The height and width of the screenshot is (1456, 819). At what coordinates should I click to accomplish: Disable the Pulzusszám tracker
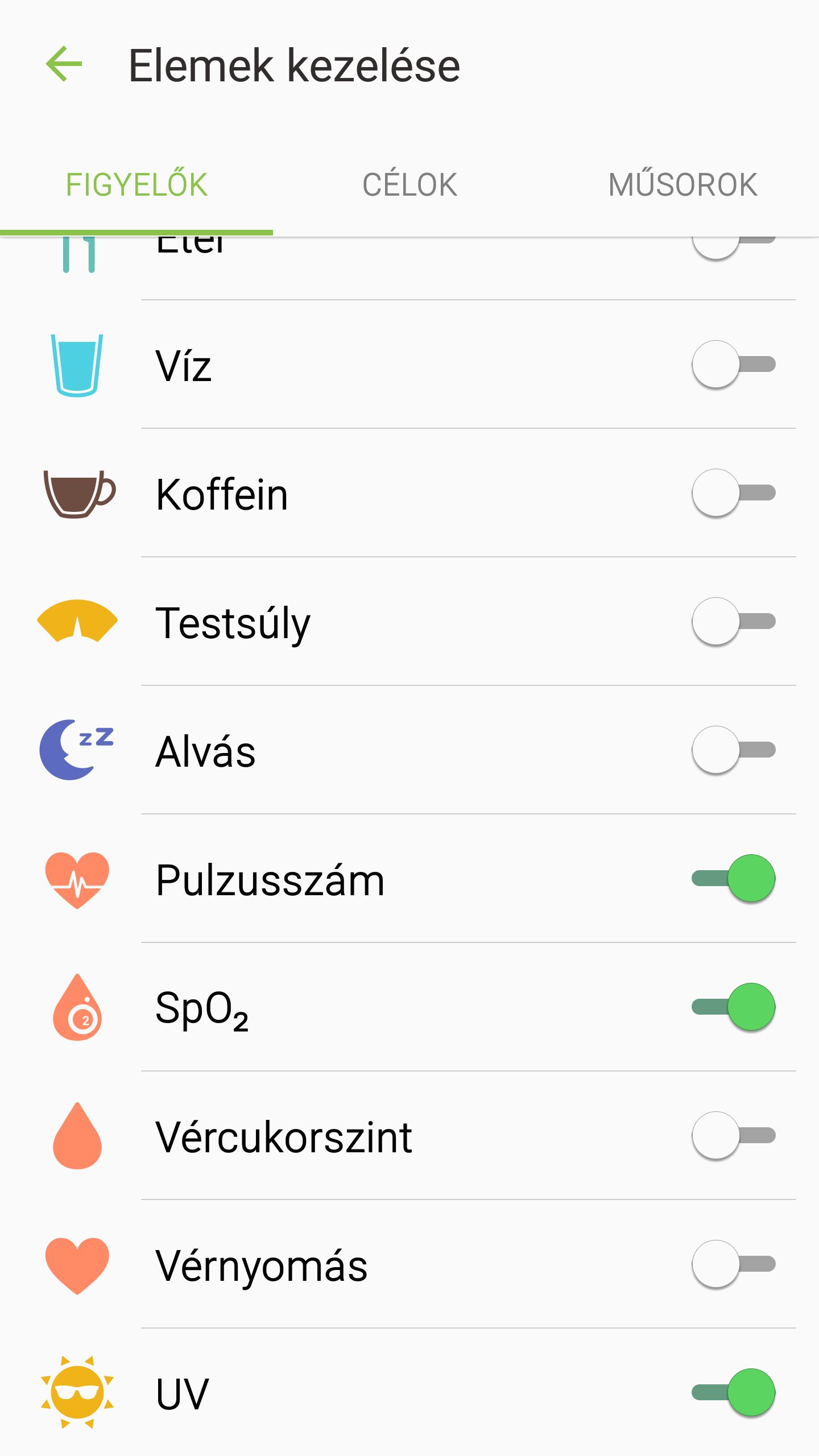[x=734, y=879]
